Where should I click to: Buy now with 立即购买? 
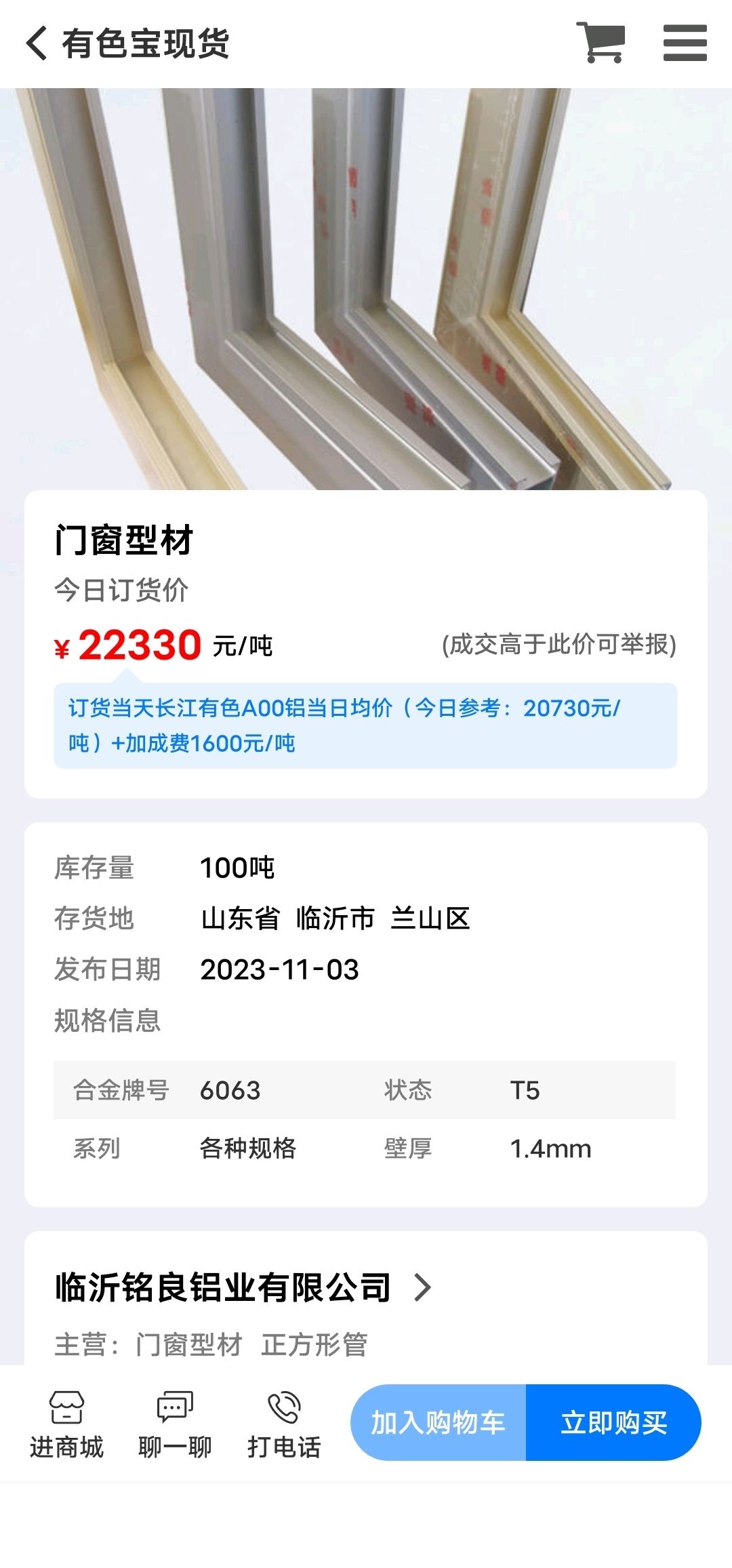(x=613, y=1422)
